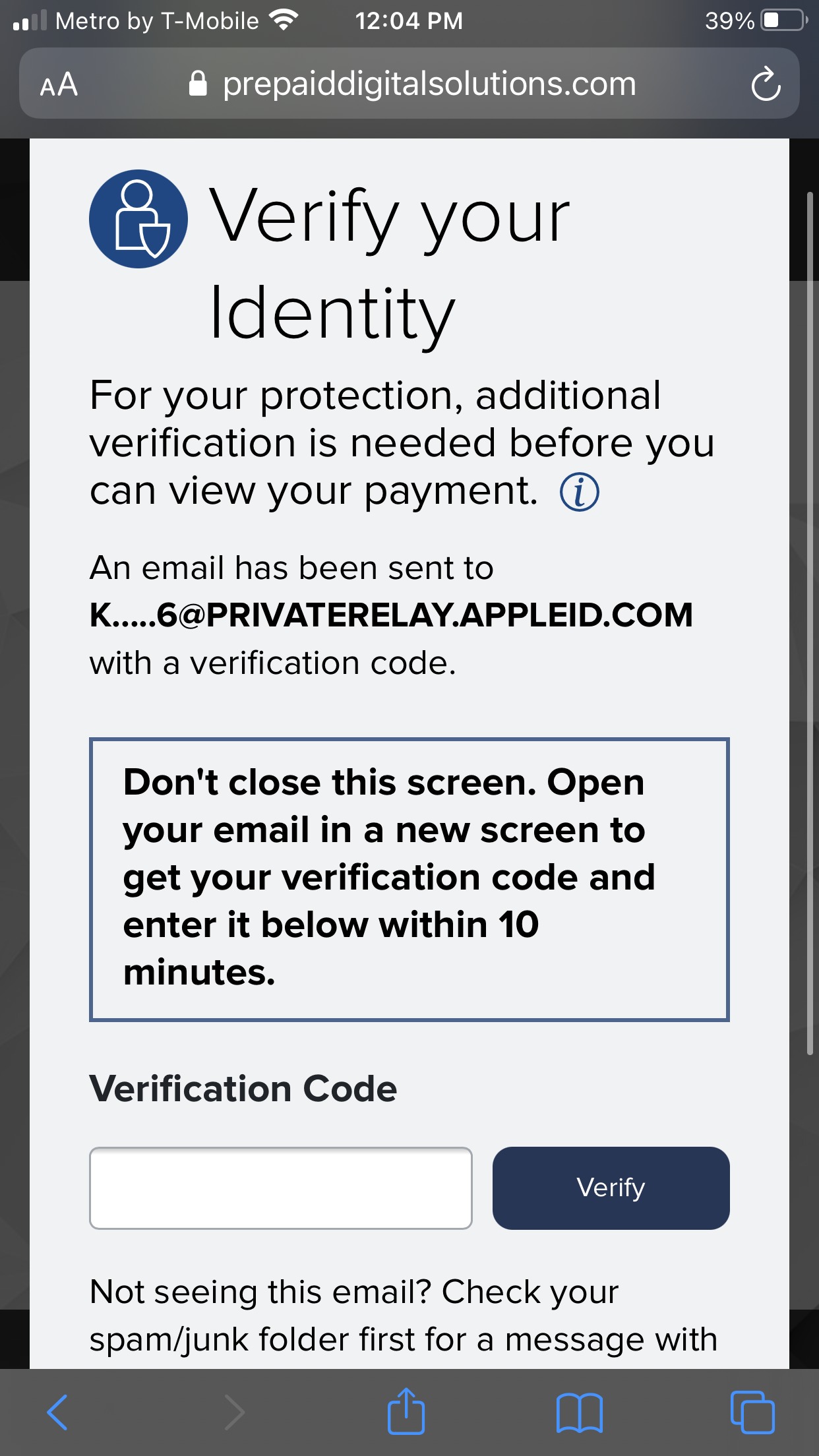Screen dimensions: 819x1456
Task: Open the AA reader and text options
Action: tap(59, 84)
